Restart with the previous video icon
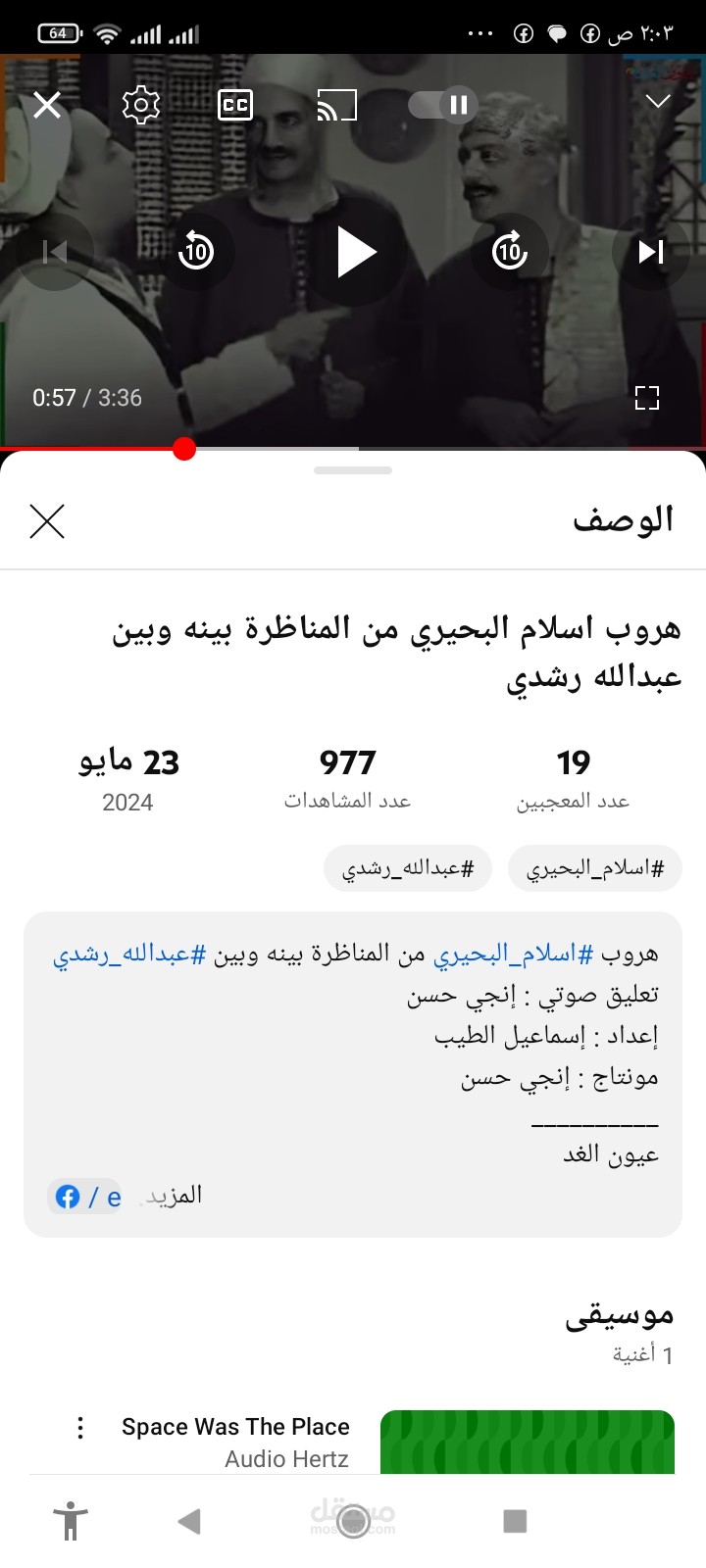Viewport: 706px width, 1568px height. point(56,252)
